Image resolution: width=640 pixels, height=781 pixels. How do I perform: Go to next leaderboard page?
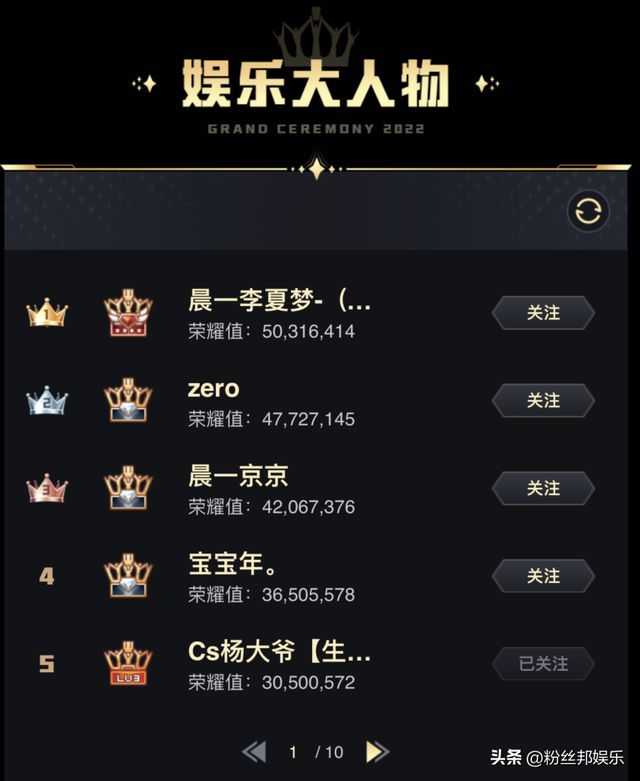point(377,752)
